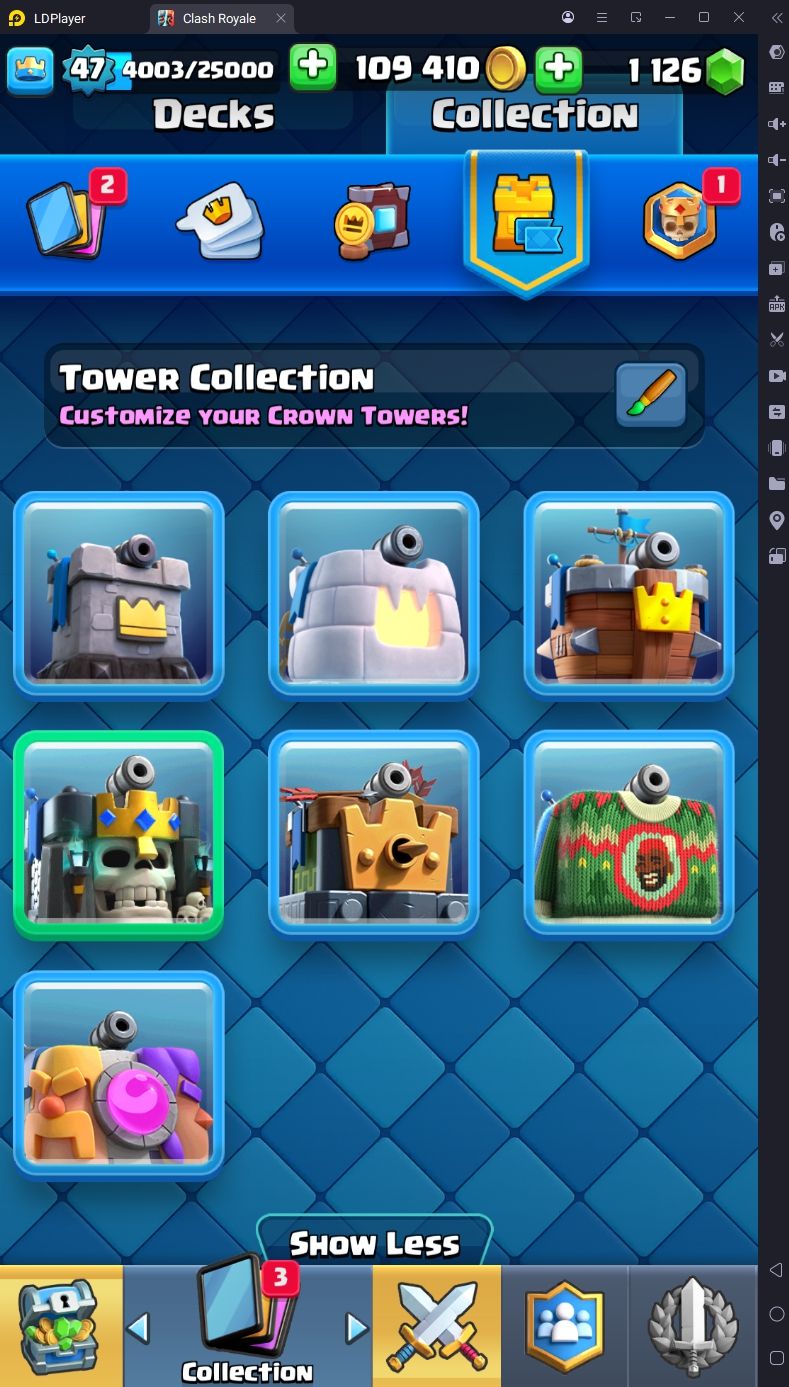Open the skull badge section

tap(680, 219)
